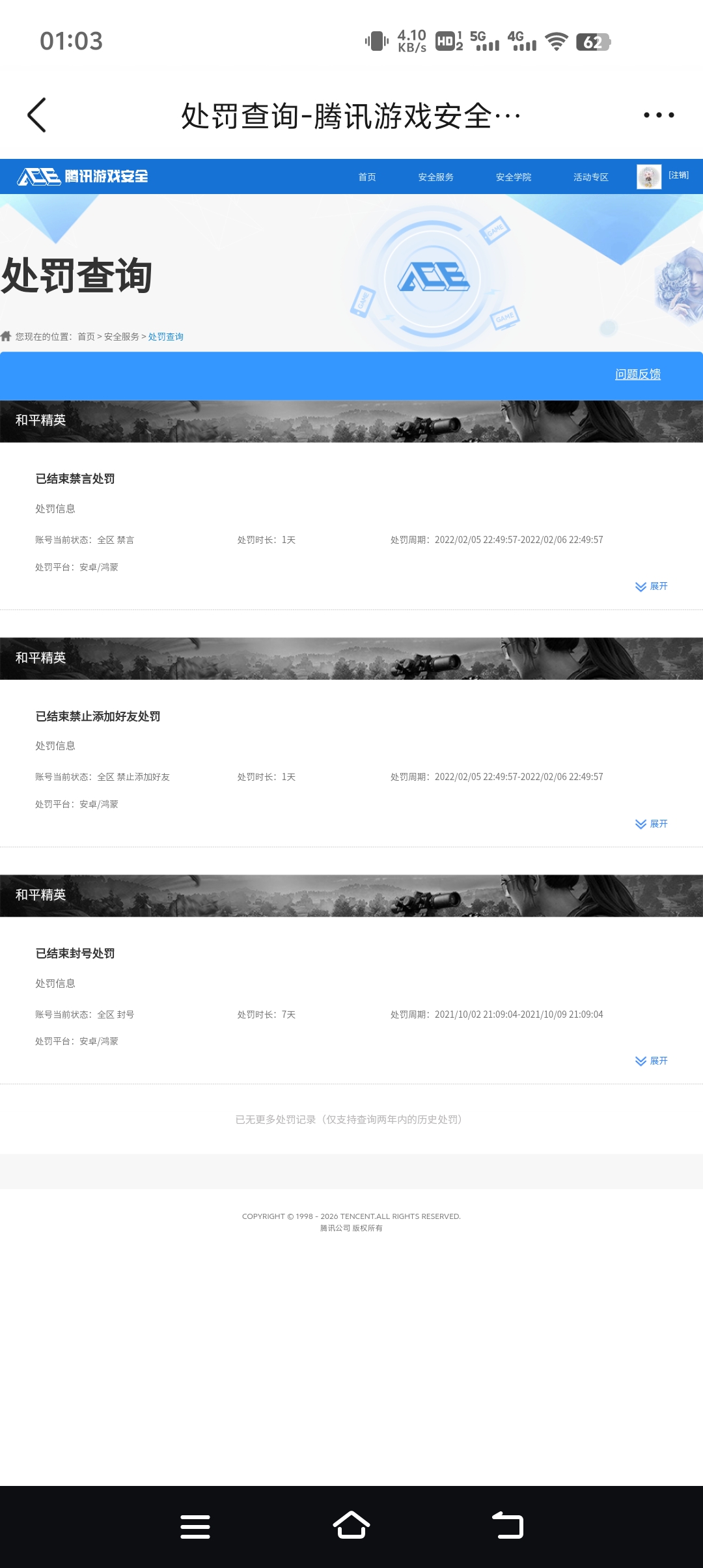Open the 安全服务 navigation item

point(435,177)
